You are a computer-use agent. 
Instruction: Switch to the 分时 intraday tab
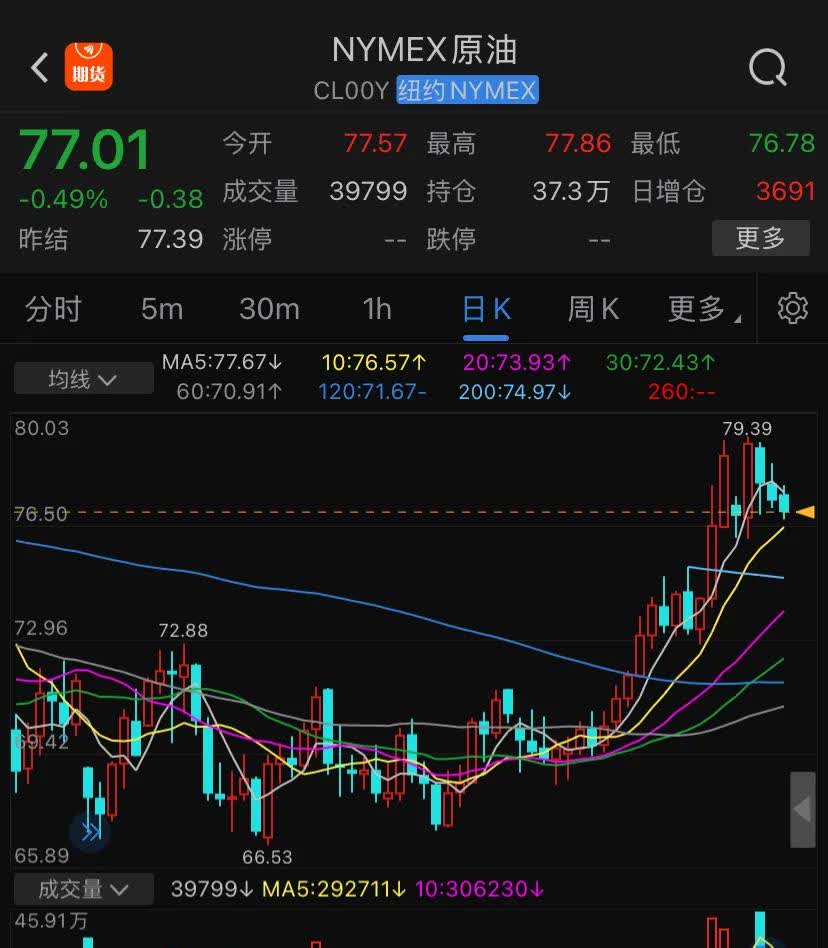point(53,309)
